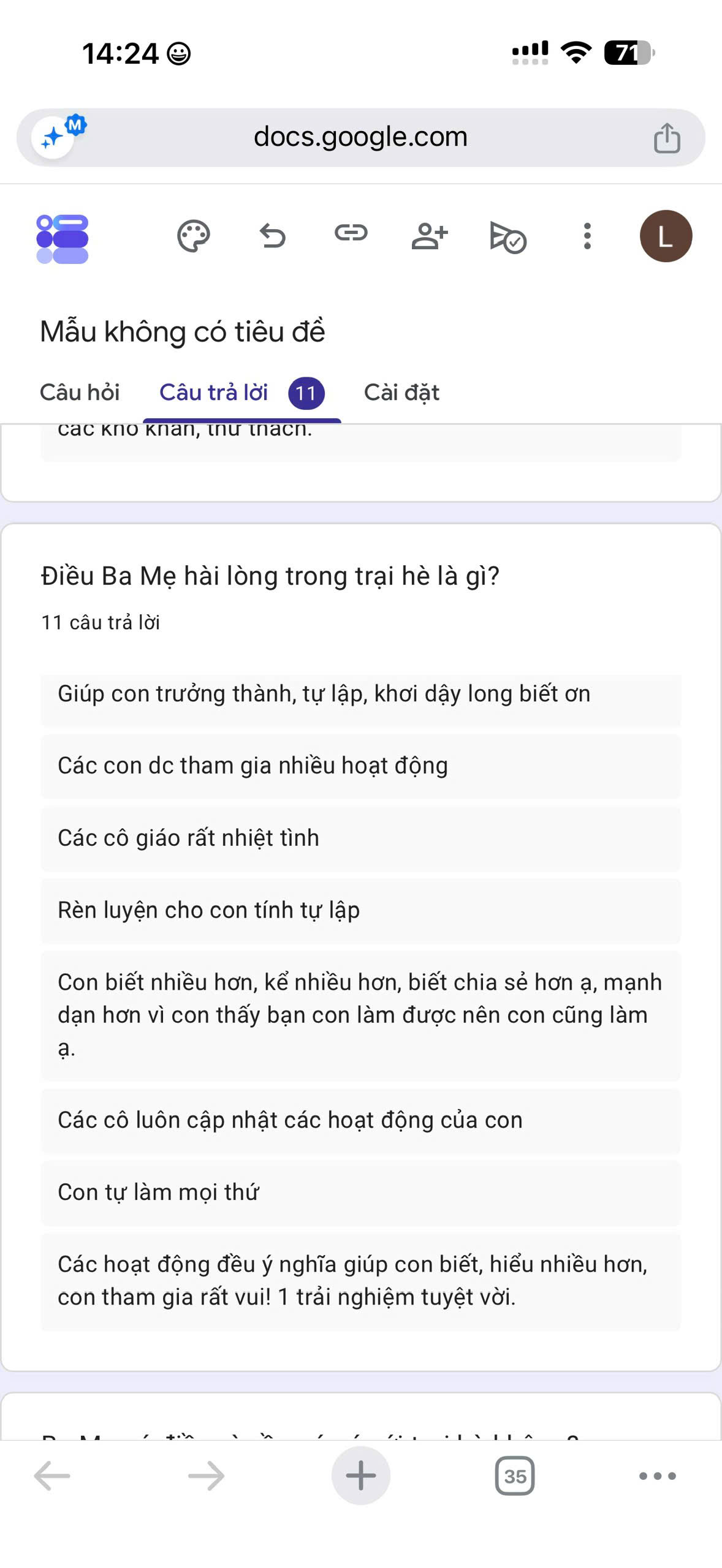Open a new browser tab with plus
The width and height of the screenshot is (722, 1568).
click(x=361, y=1476)
